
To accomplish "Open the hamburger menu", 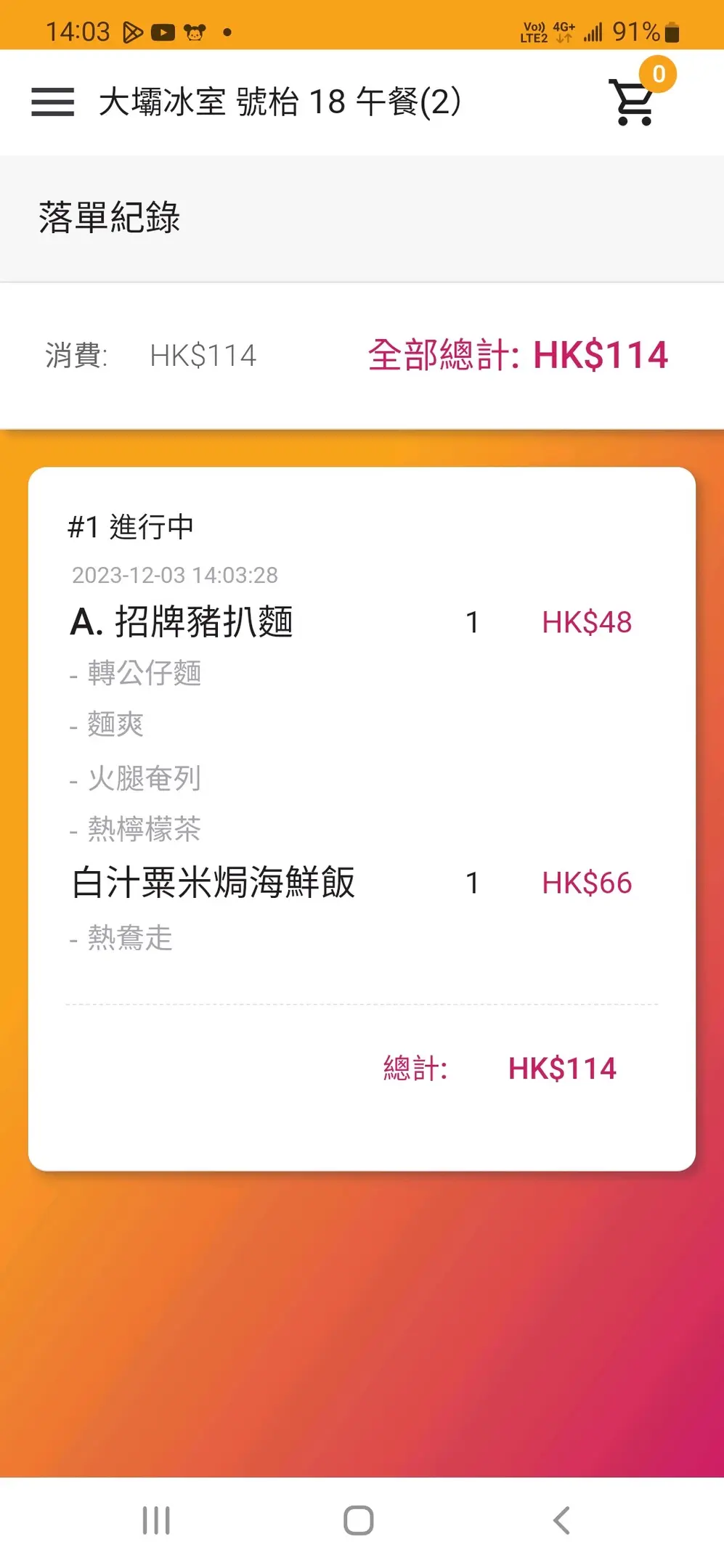I will point(53,102).
